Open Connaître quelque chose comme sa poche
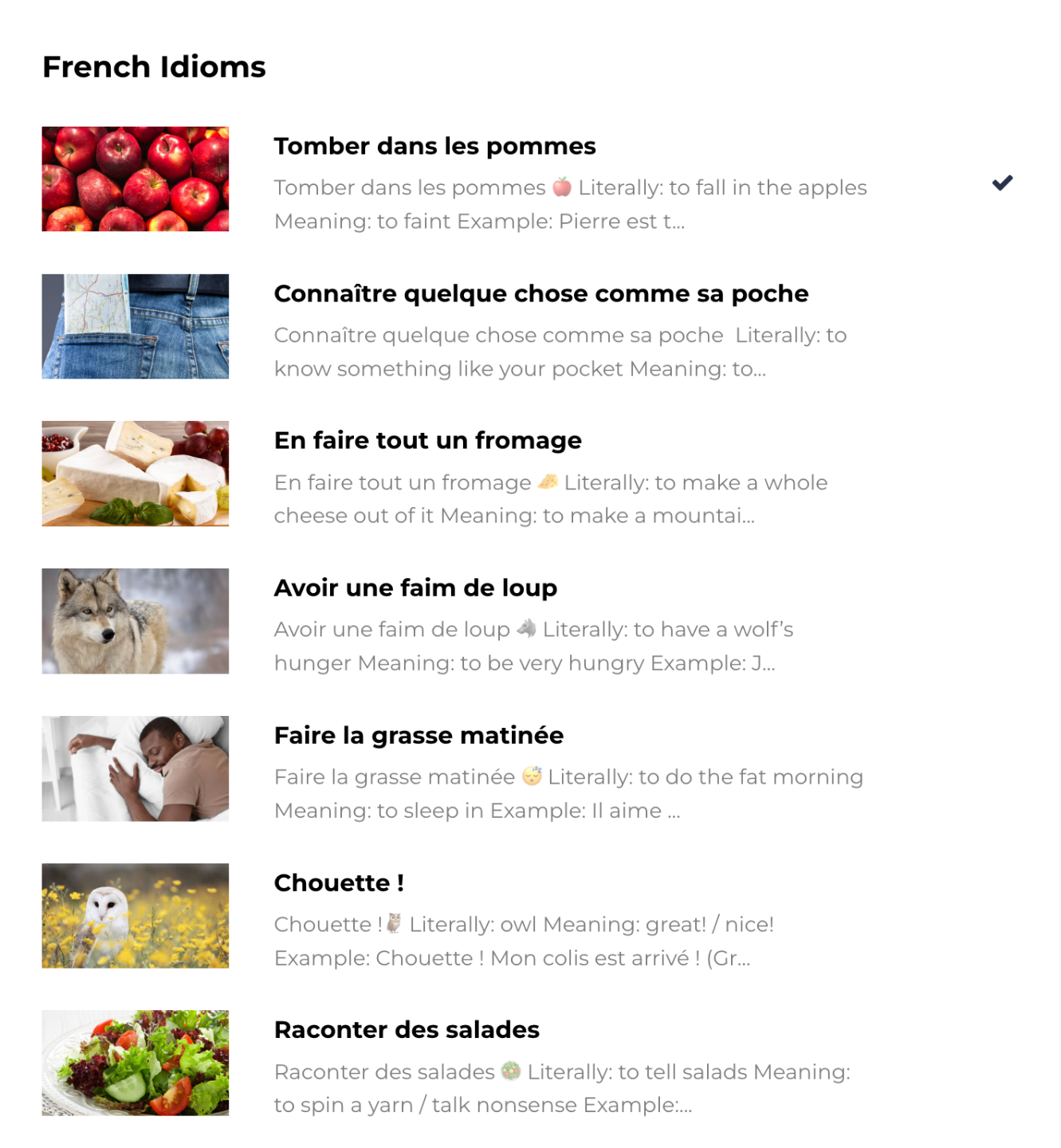Screen dimensions: 1061x1148 [x=540, y=294]
